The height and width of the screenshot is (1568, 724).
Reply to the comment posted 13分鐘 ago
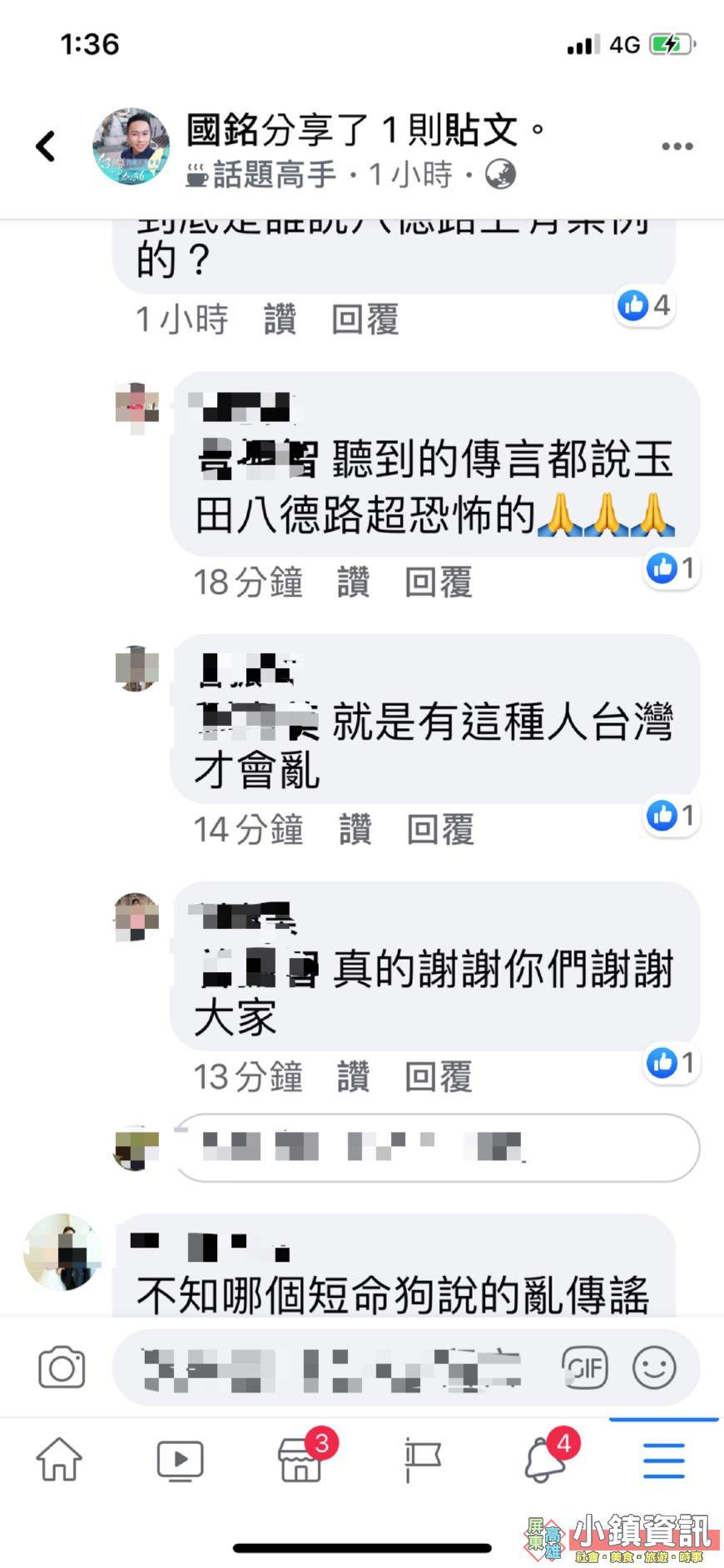tap(439, 1077)
